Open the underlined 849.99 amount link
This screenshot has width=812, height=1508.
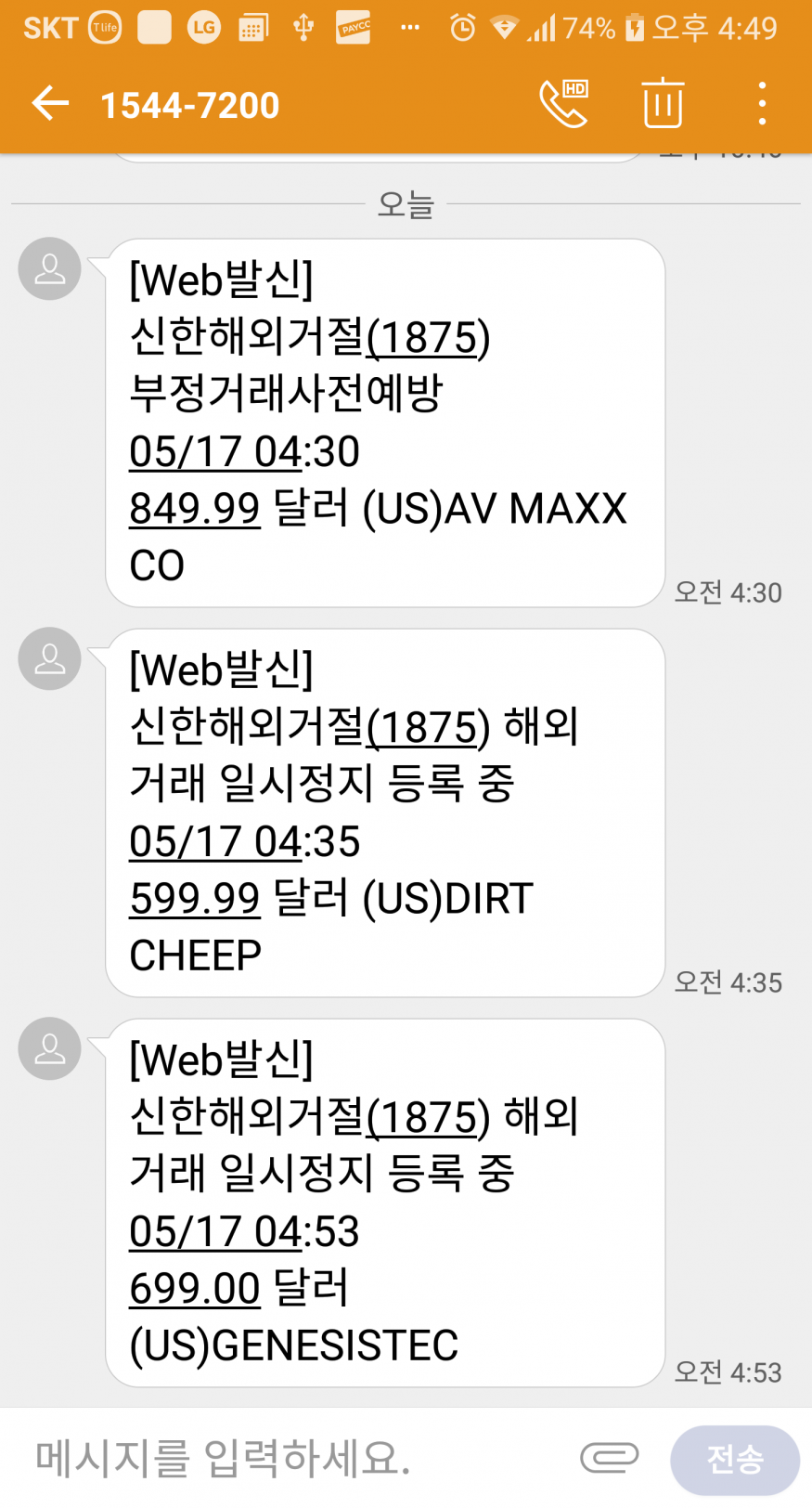(195, 509)
